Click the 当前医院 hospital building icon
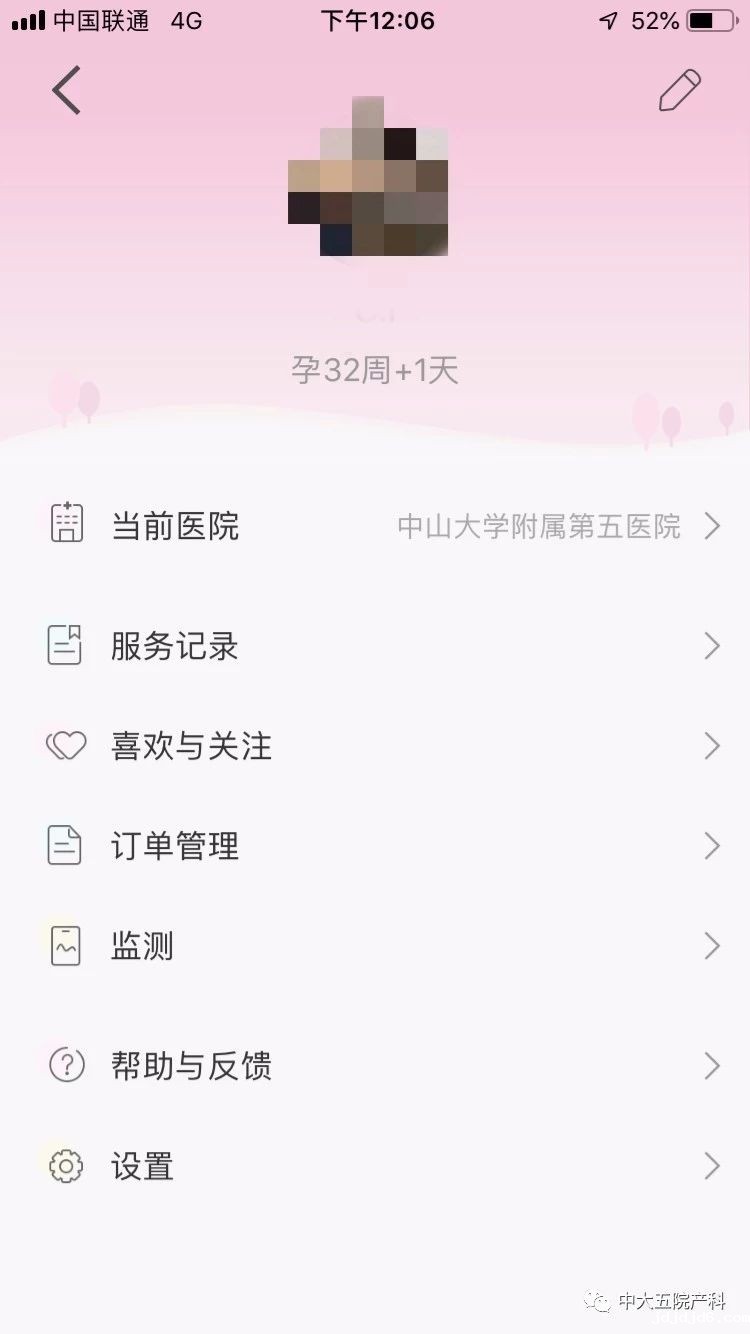Viewport: 750px width, 1334px height. click(64, 524)
